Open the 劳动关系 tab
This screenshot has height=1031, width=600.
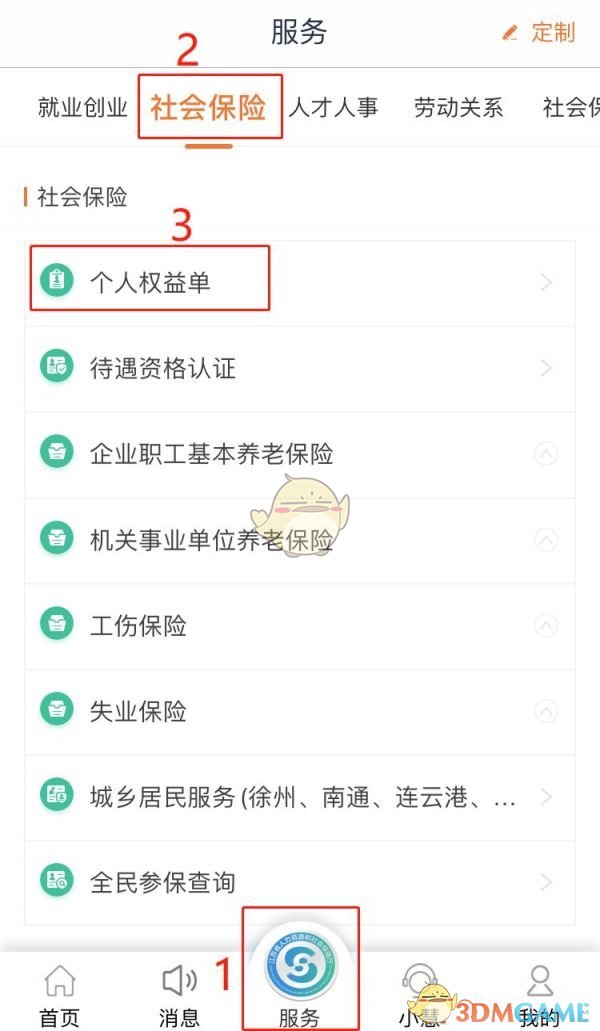pyautogui.click(x=458, y=107)
